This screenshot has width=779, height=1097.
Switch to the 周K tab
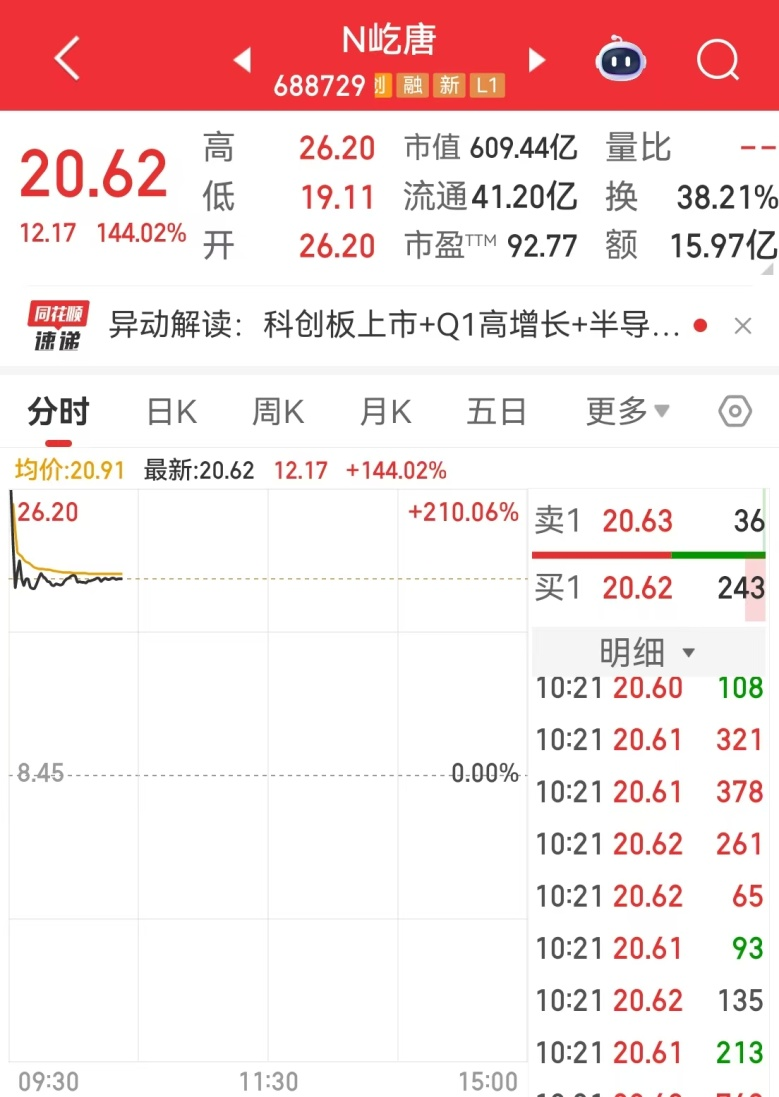pos(278,411)
